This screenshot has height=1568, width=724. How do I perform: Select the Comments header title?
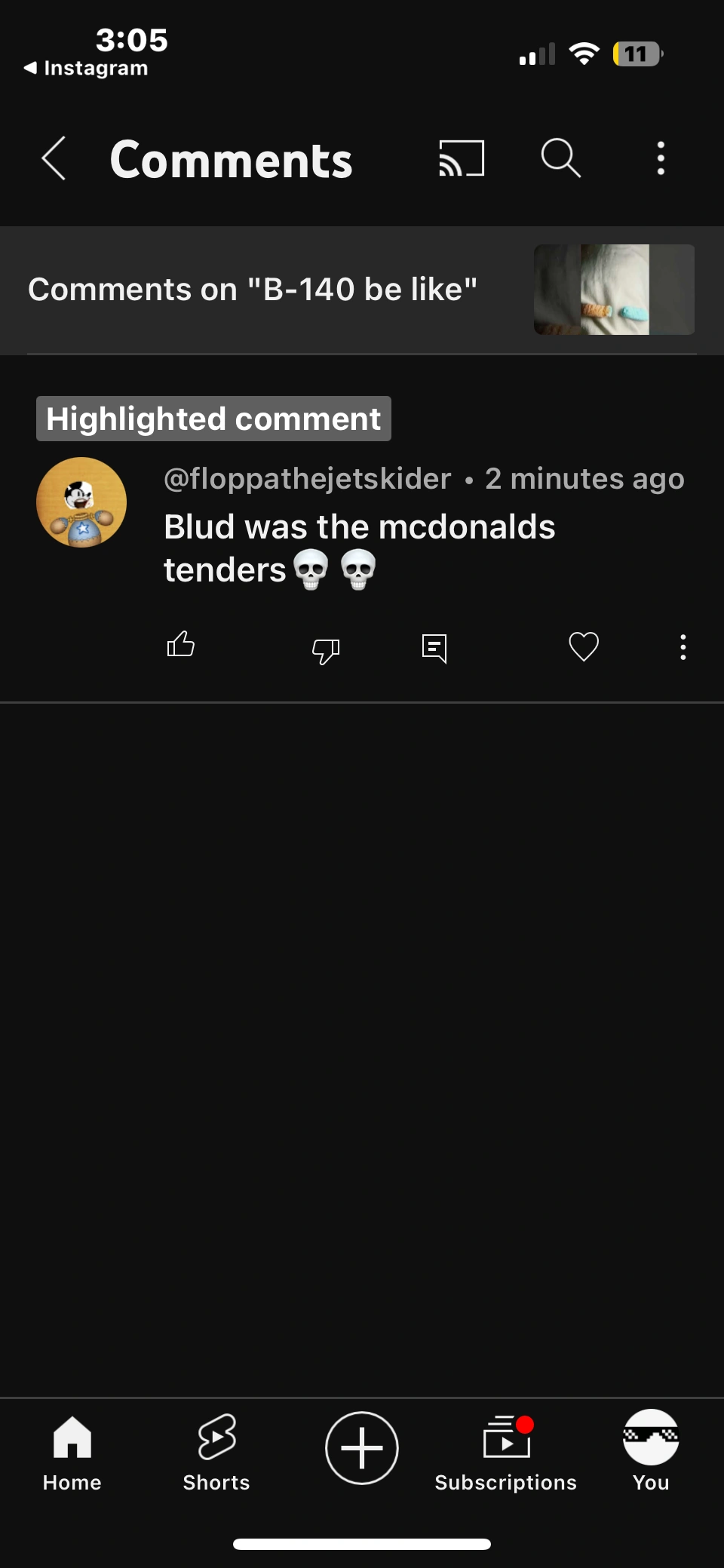point(231,159)
